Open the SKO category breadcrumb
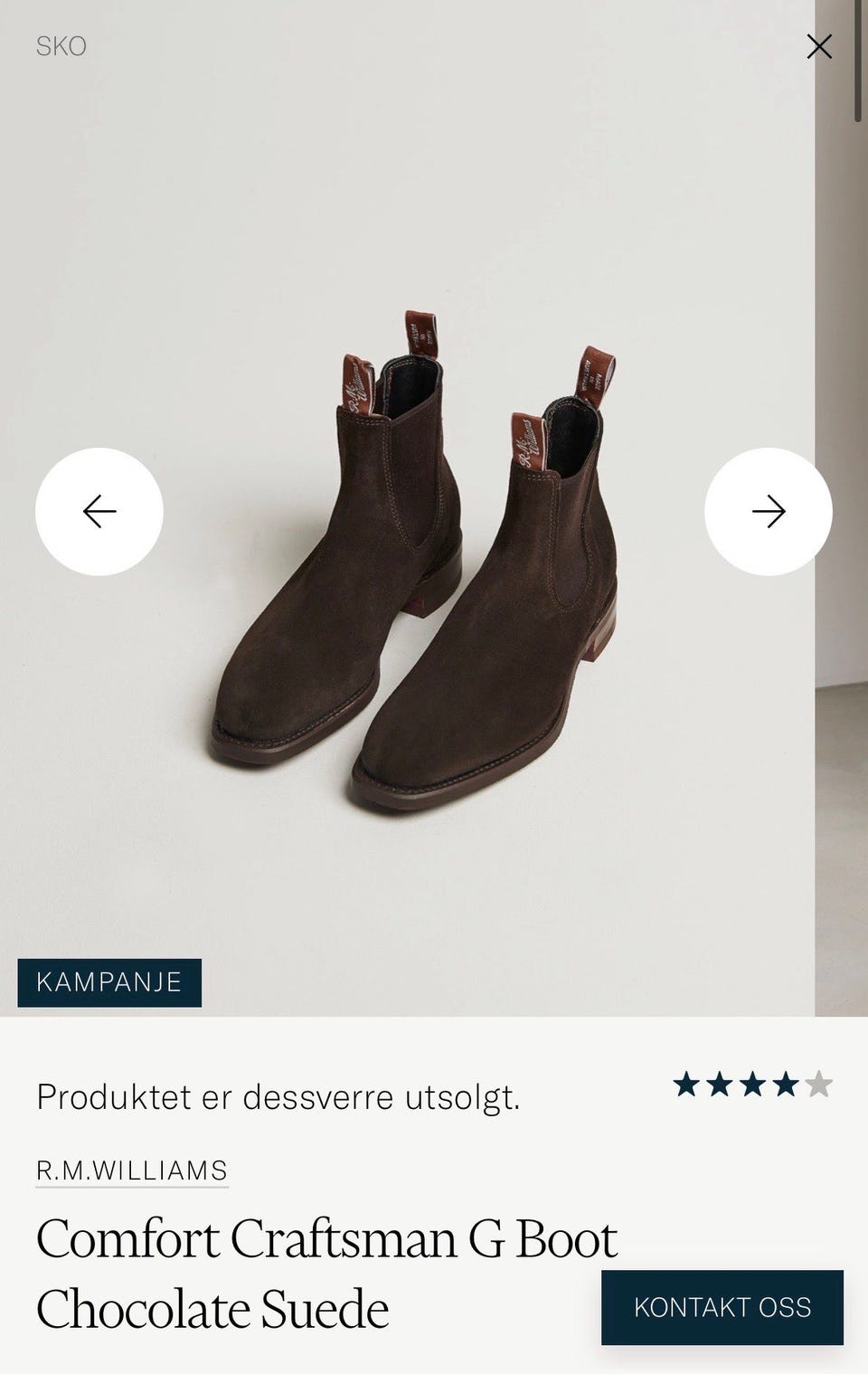Viewport: 868px width, 1374px height. tap(59, 47)
